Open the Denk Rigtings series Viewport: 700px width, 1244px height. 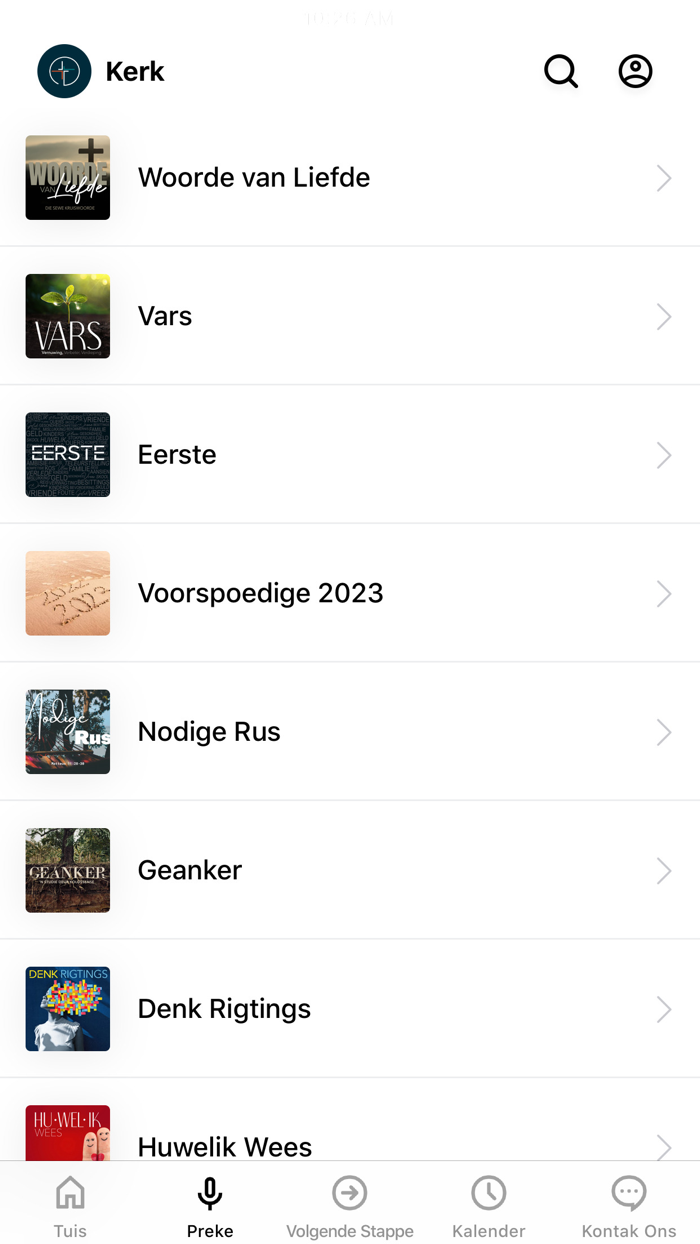(350, 1009)
